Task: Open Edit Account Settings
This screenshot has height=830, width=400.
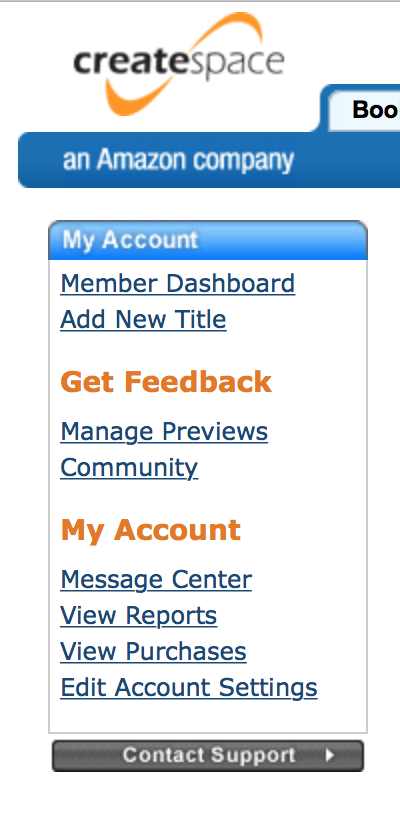Action: (x=189, y=688)
